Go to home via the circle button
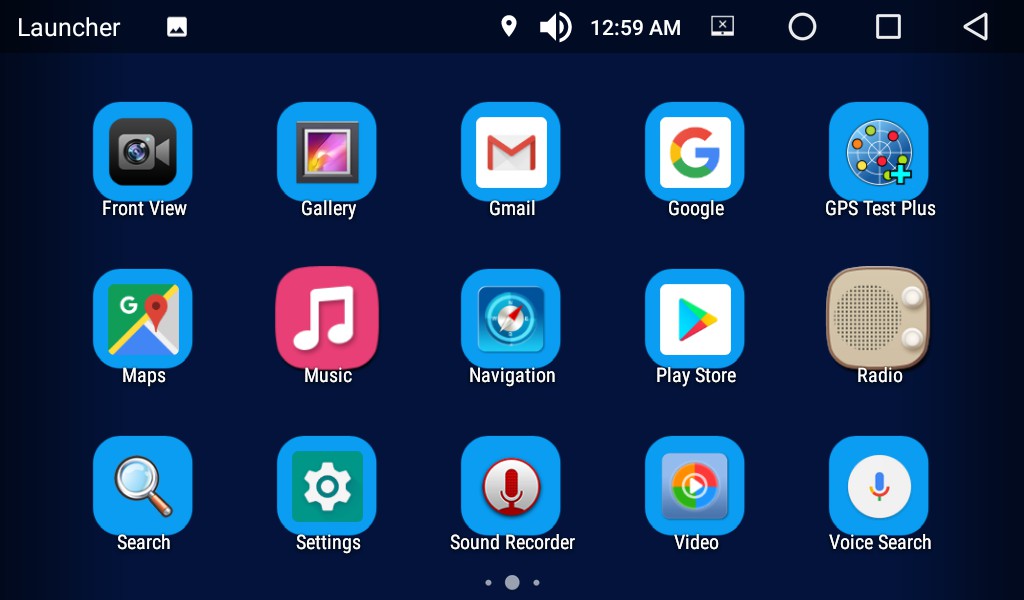This screenshot has height=600, width=1024. [x=802, y=27]
